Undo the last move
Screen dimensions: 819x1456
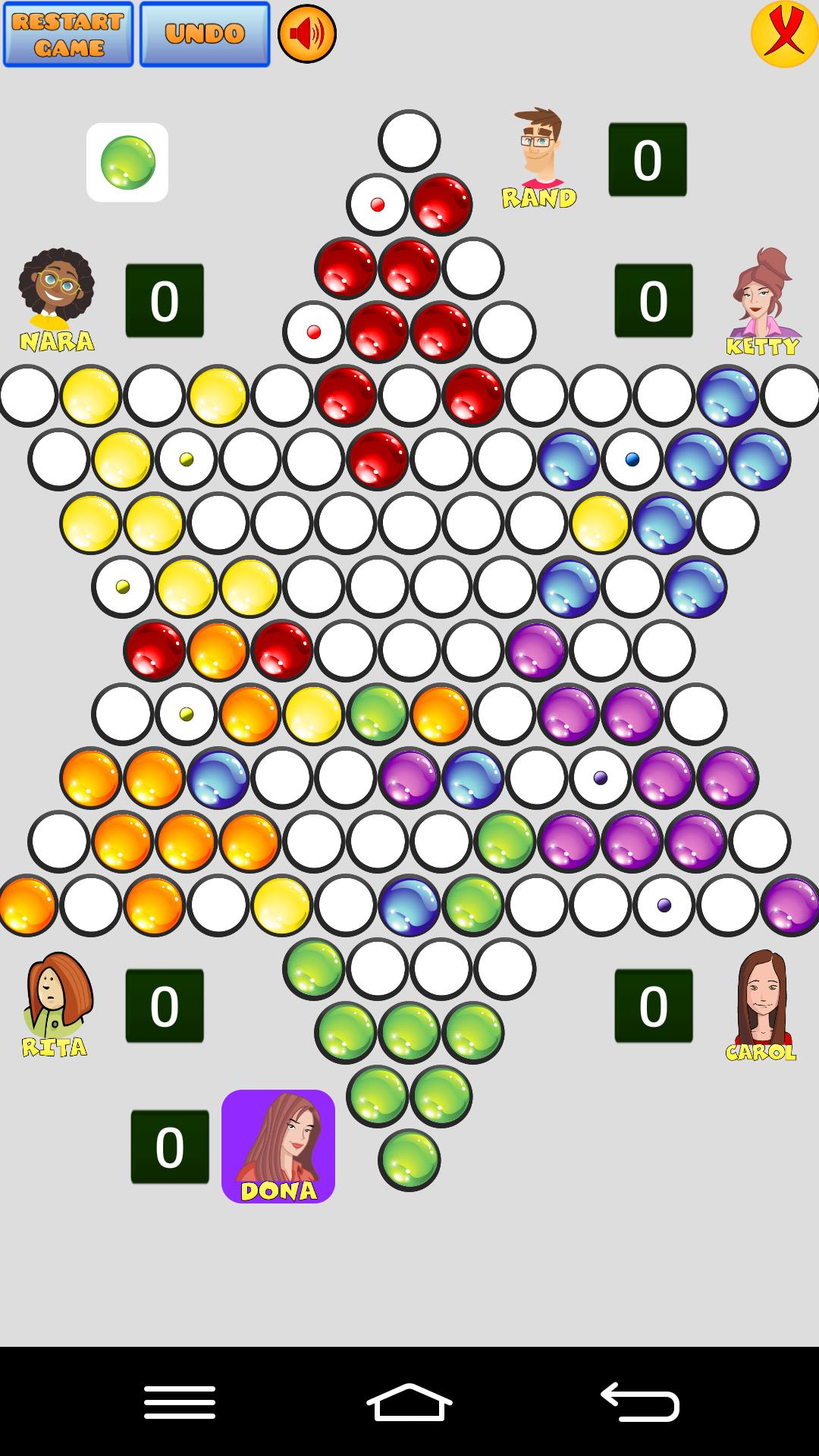pyautogui.click(x=205, y=35)
